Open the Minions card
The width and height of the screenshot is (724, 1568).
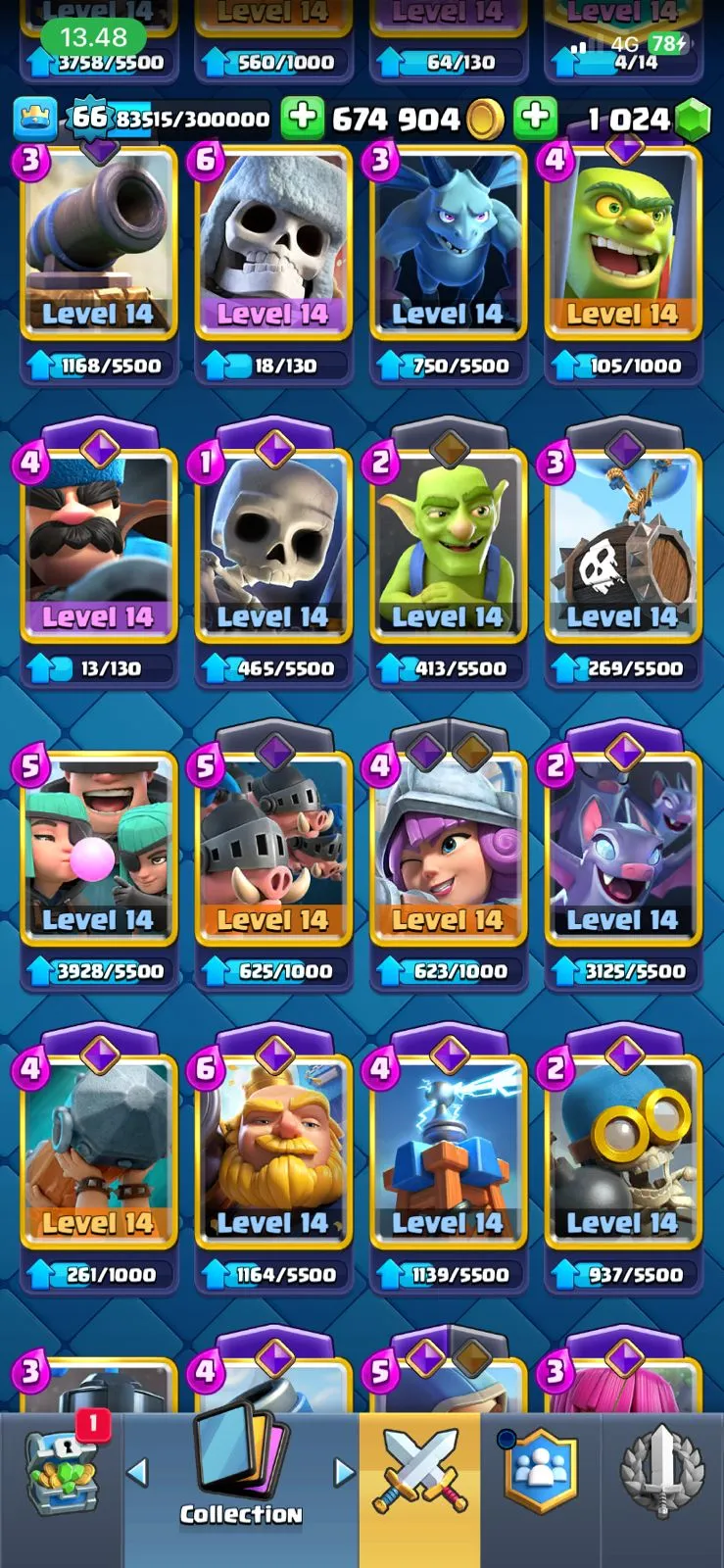tap(448, 245)
